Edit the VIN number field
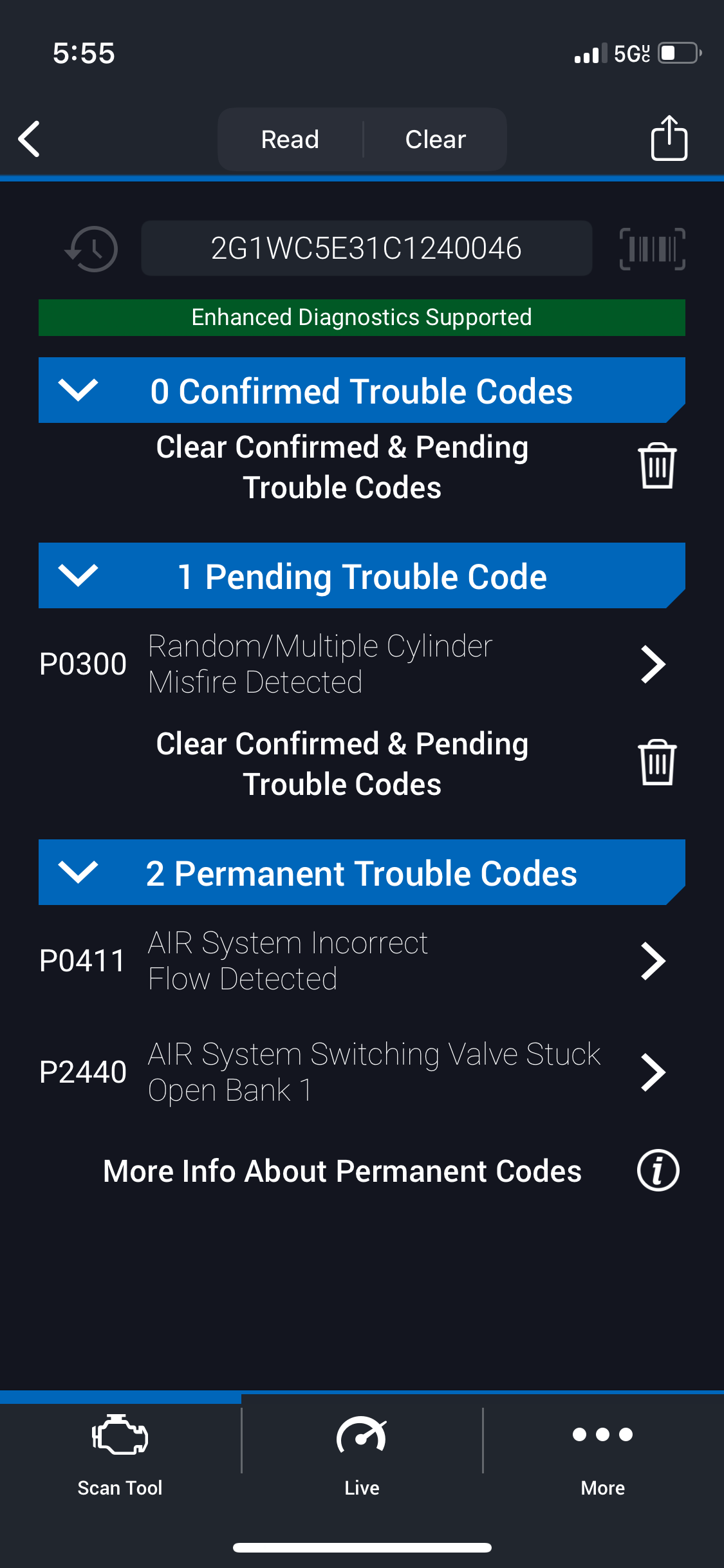 pyautogui.click(x=366, y=248)
